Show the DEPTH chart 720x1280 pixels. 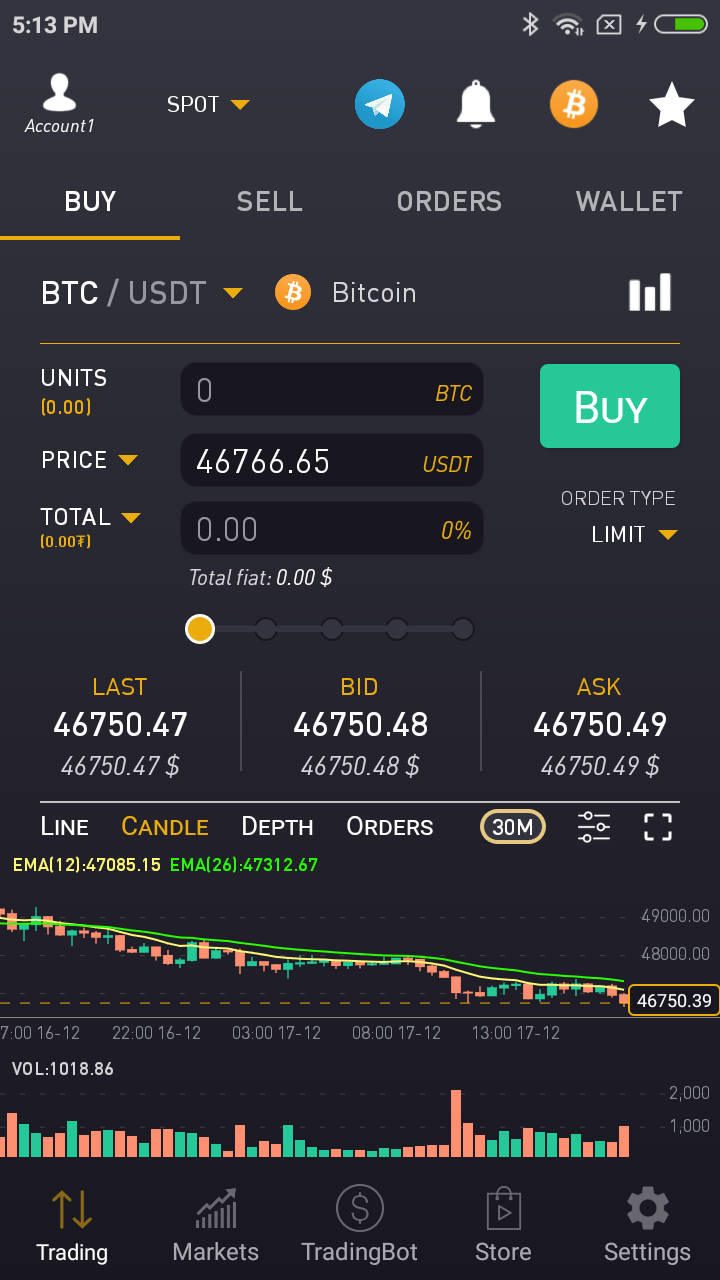(277, 827)
